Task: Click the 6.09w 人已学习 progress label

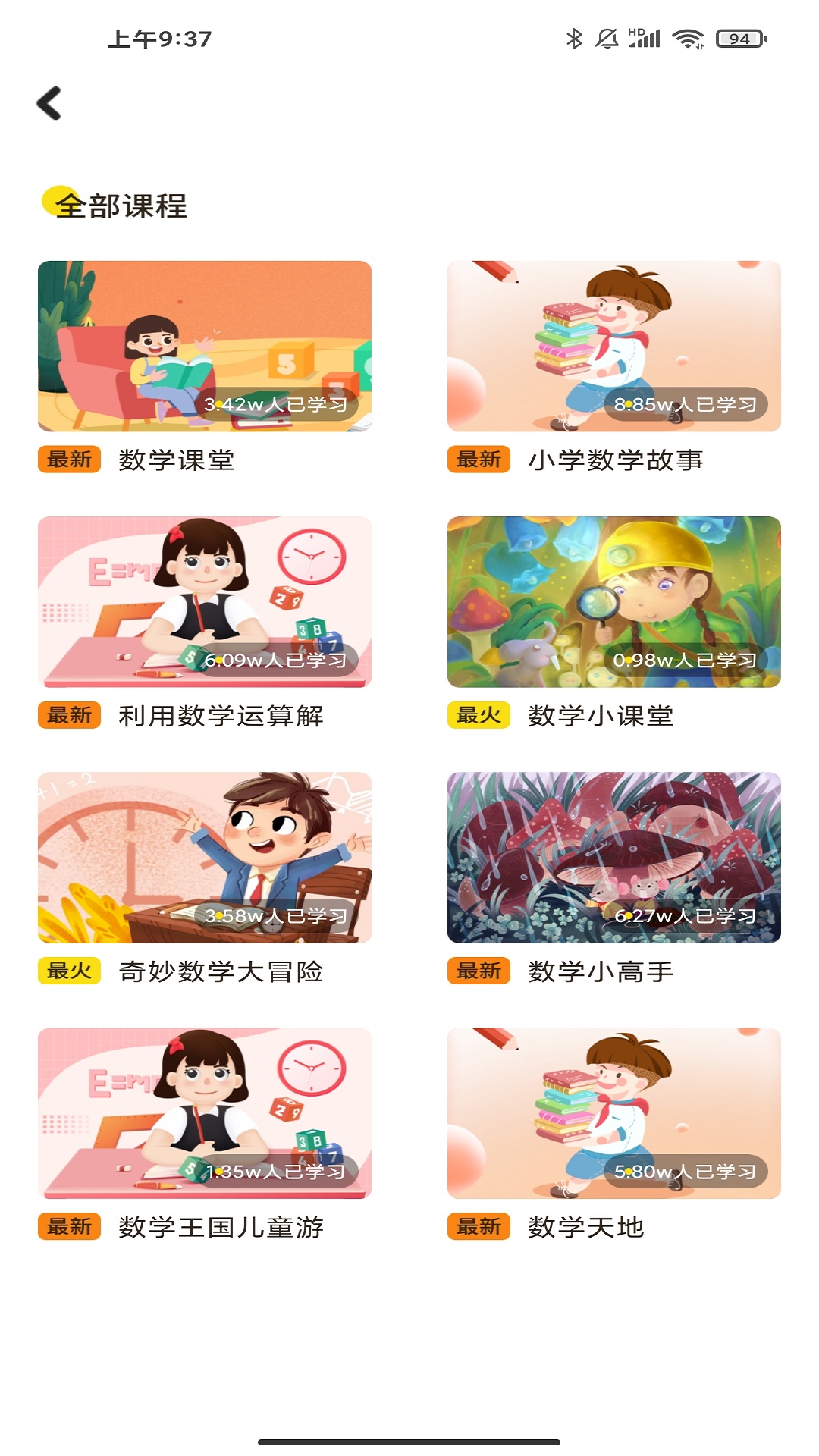Action: (274, 660)
